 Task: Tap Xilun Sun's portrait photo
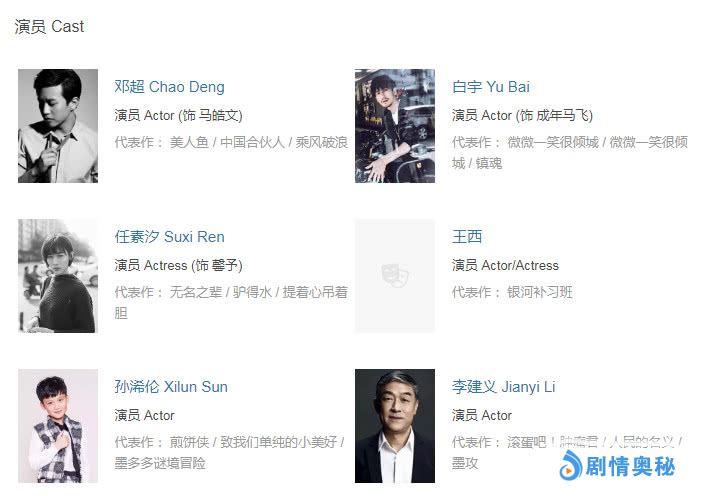[58, 426]
